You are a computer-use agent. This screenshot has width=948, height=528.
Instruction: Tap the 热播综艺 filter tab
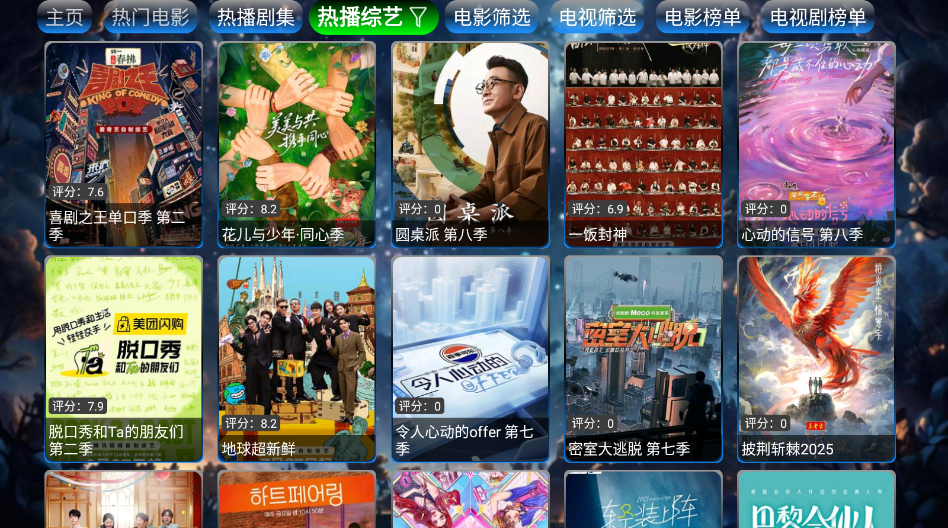(373, 17)
